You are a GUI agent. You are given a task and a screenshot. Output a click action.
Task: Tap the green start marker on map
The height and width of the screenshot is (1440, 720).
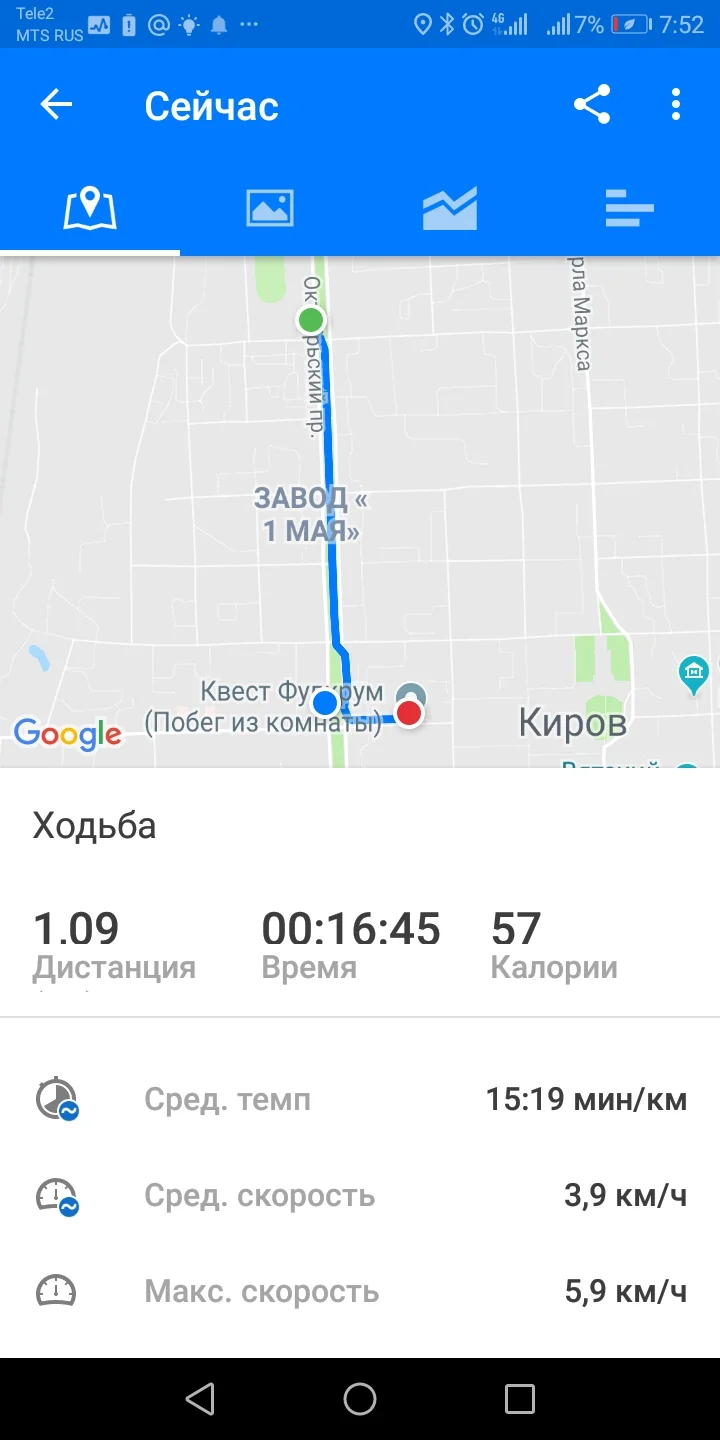[311, 320]
